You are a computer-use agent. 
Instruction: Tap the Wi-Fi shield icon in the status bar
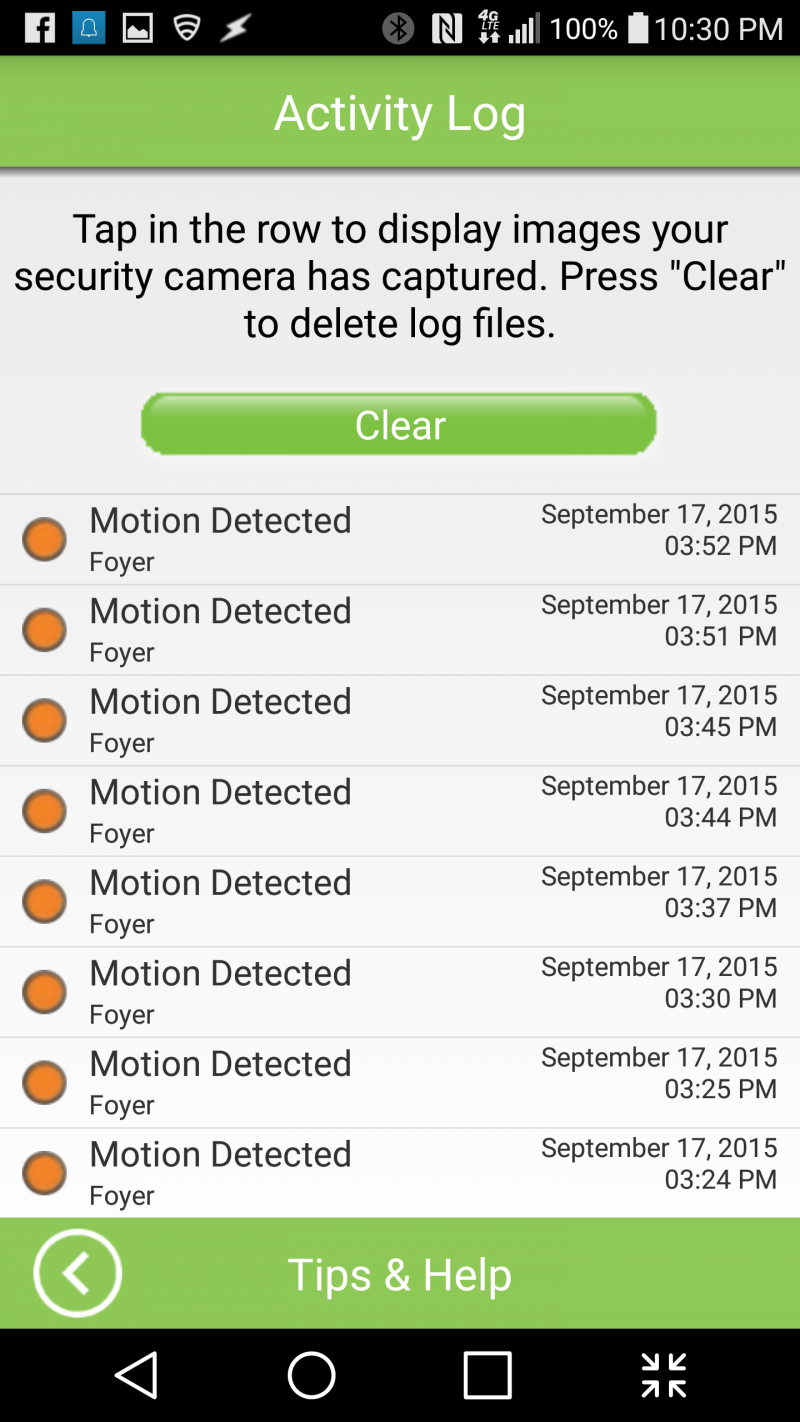188,27
